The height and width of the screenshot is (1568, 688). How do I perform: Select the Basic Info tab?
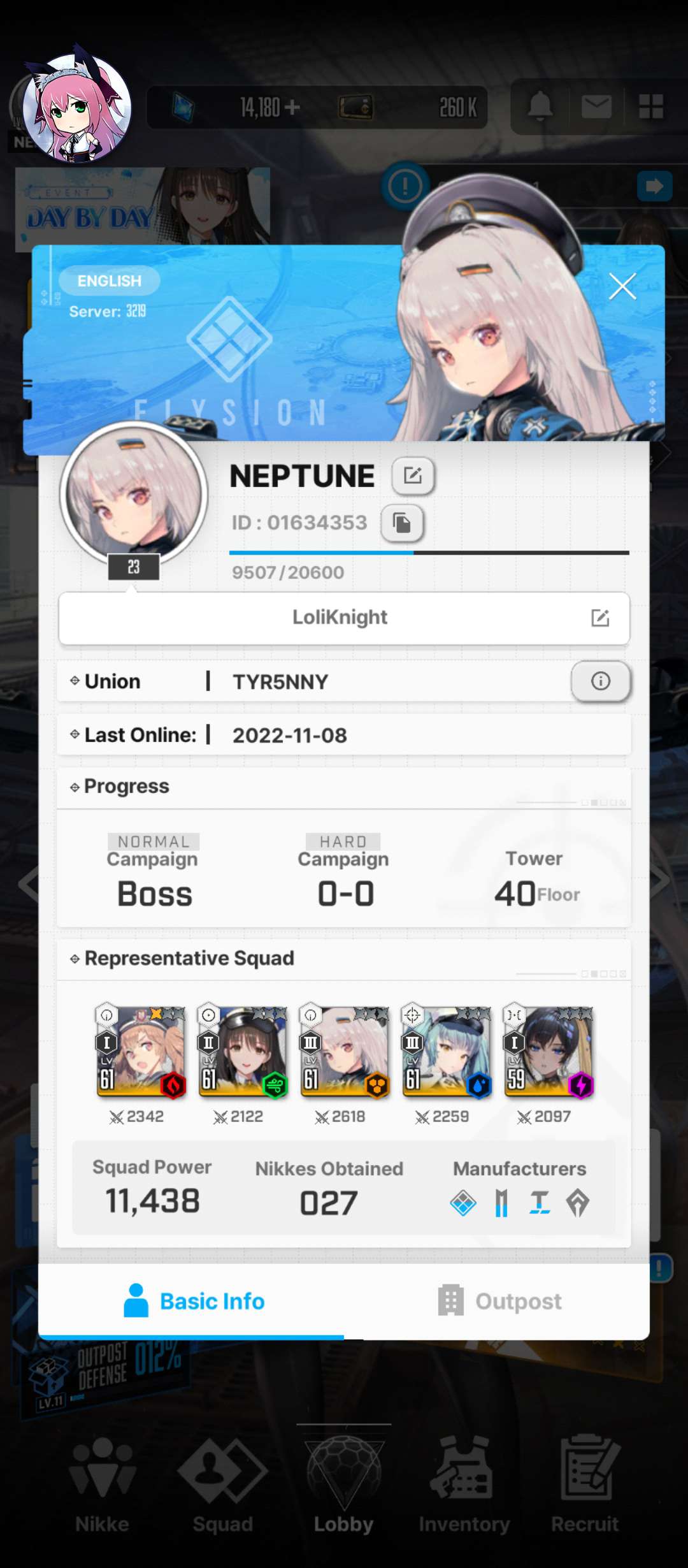[x=194, y=1301]
